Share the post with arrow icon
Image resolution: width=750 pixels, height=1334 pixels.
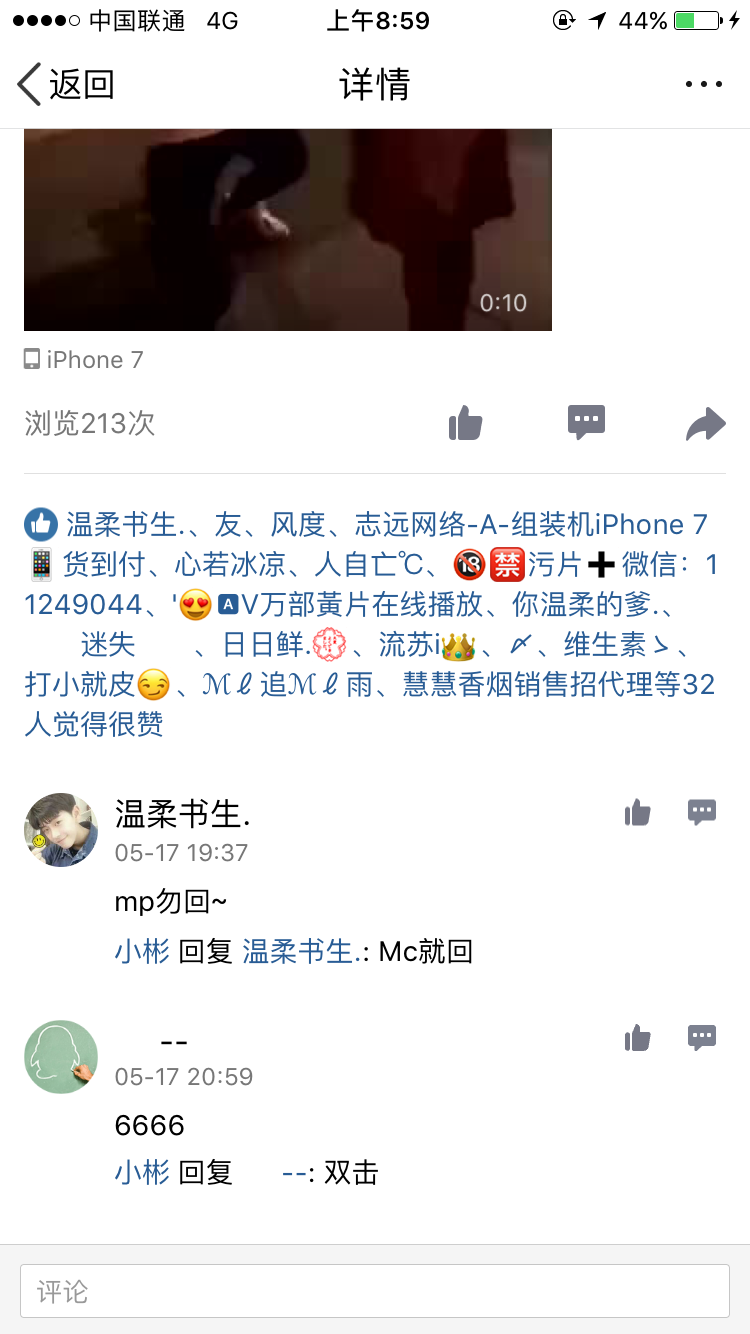705,423
